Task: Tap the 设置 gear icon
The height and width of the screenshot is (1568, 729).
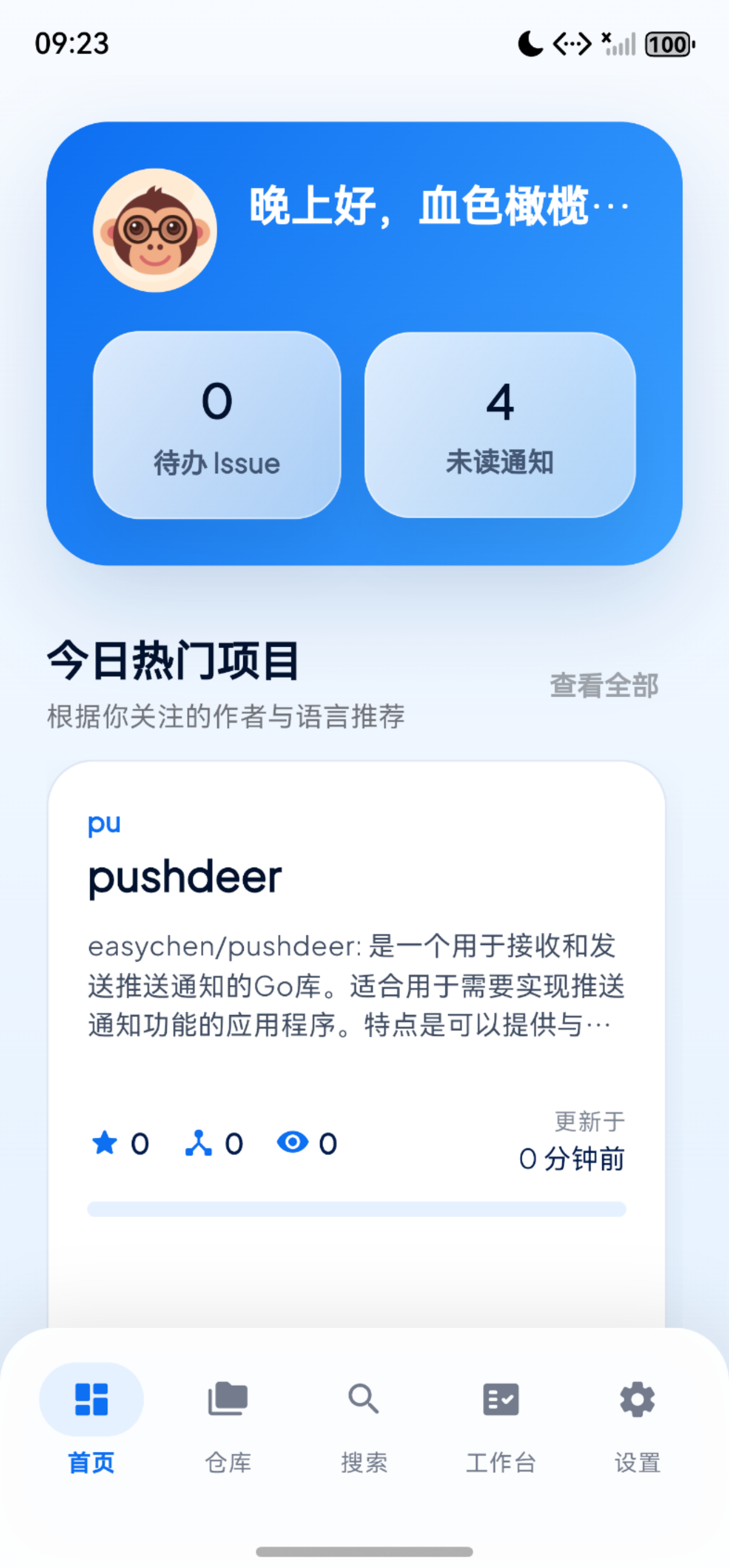Action: 637,1398
